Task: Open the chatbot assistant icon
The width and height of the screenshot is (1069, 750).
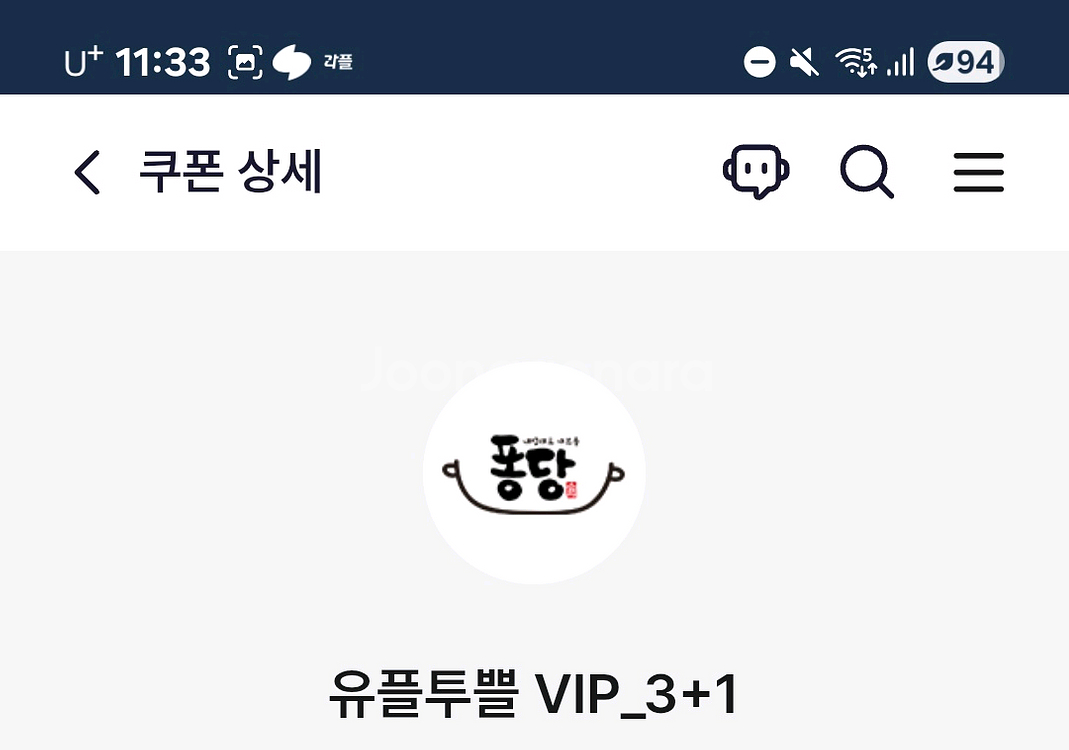Action: coord(756,171)
